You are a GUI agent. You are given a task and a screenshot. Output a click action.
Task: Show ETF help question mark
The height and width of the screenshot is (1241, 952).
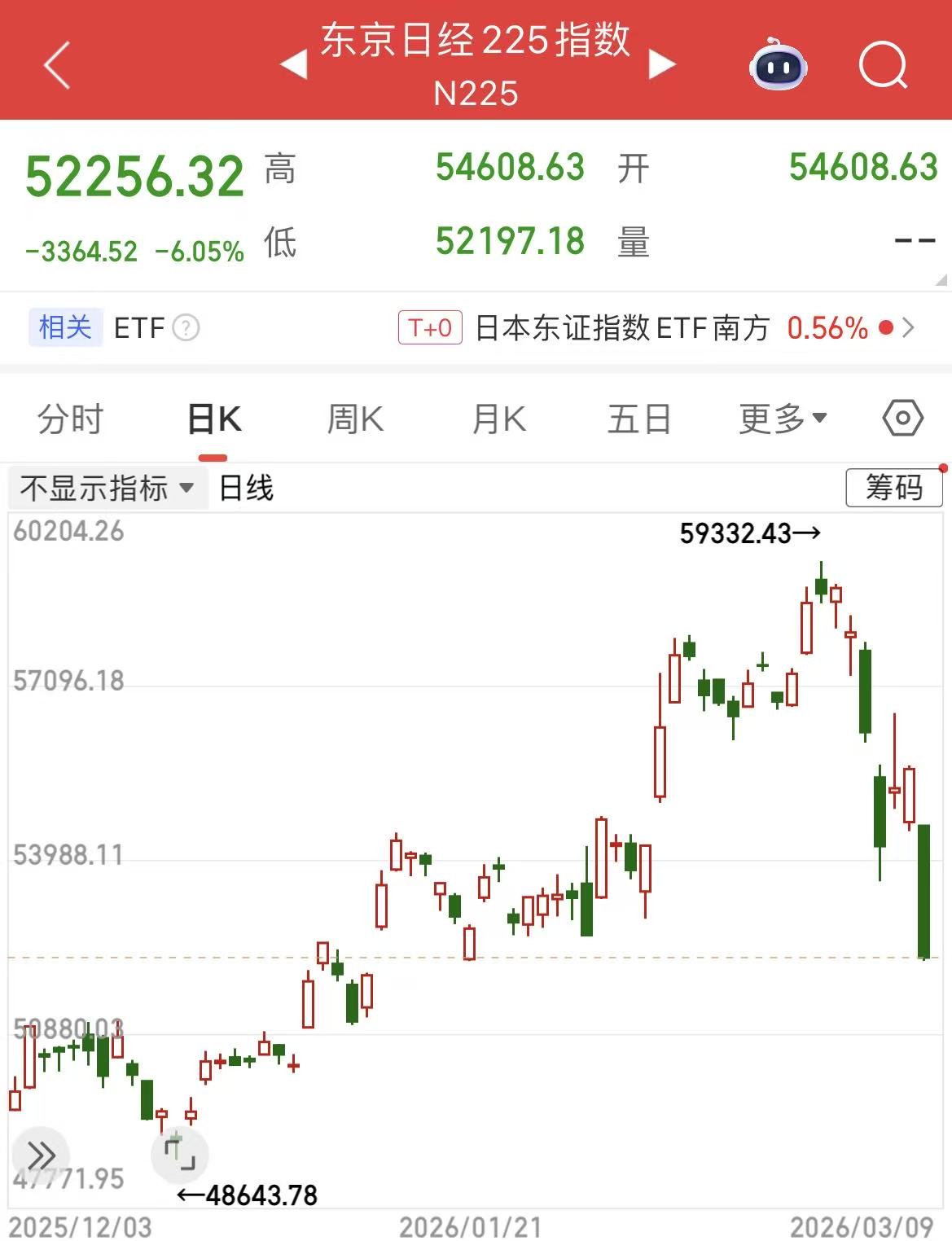point(186,328)
